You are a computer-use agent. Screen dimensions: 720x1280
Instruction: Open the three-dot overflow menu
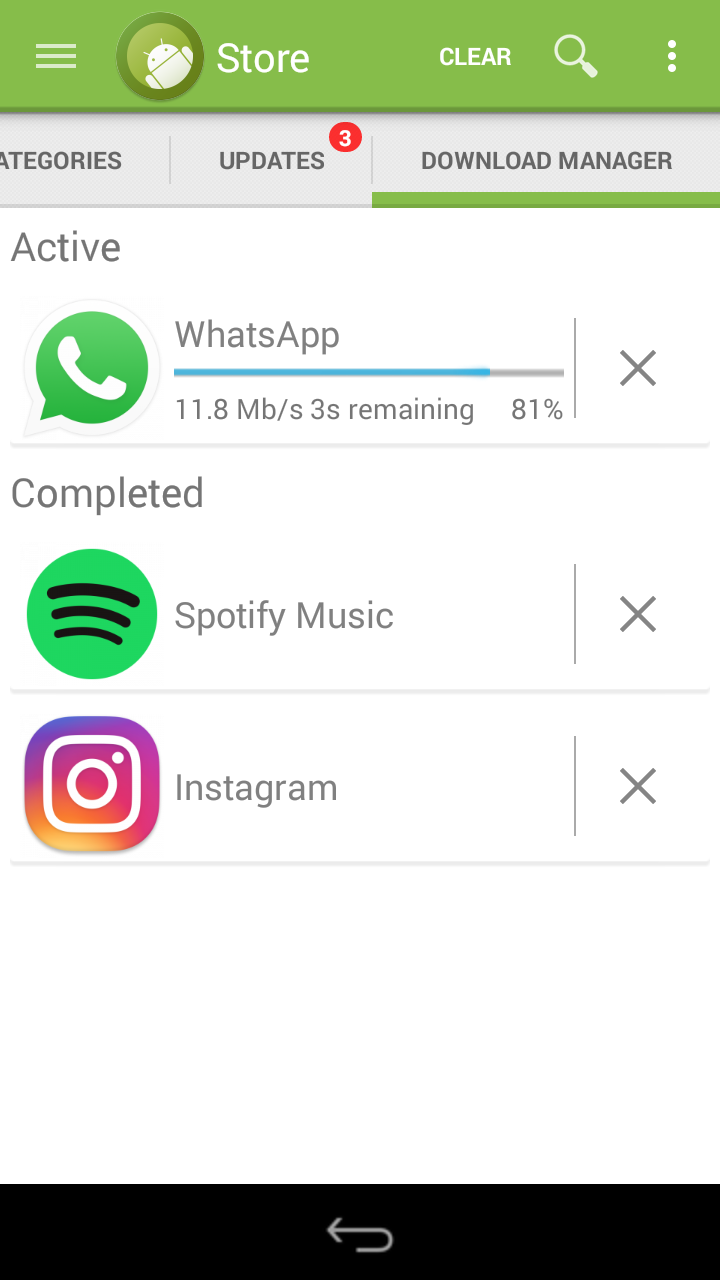pyautogui.click(x=672, y=57)
